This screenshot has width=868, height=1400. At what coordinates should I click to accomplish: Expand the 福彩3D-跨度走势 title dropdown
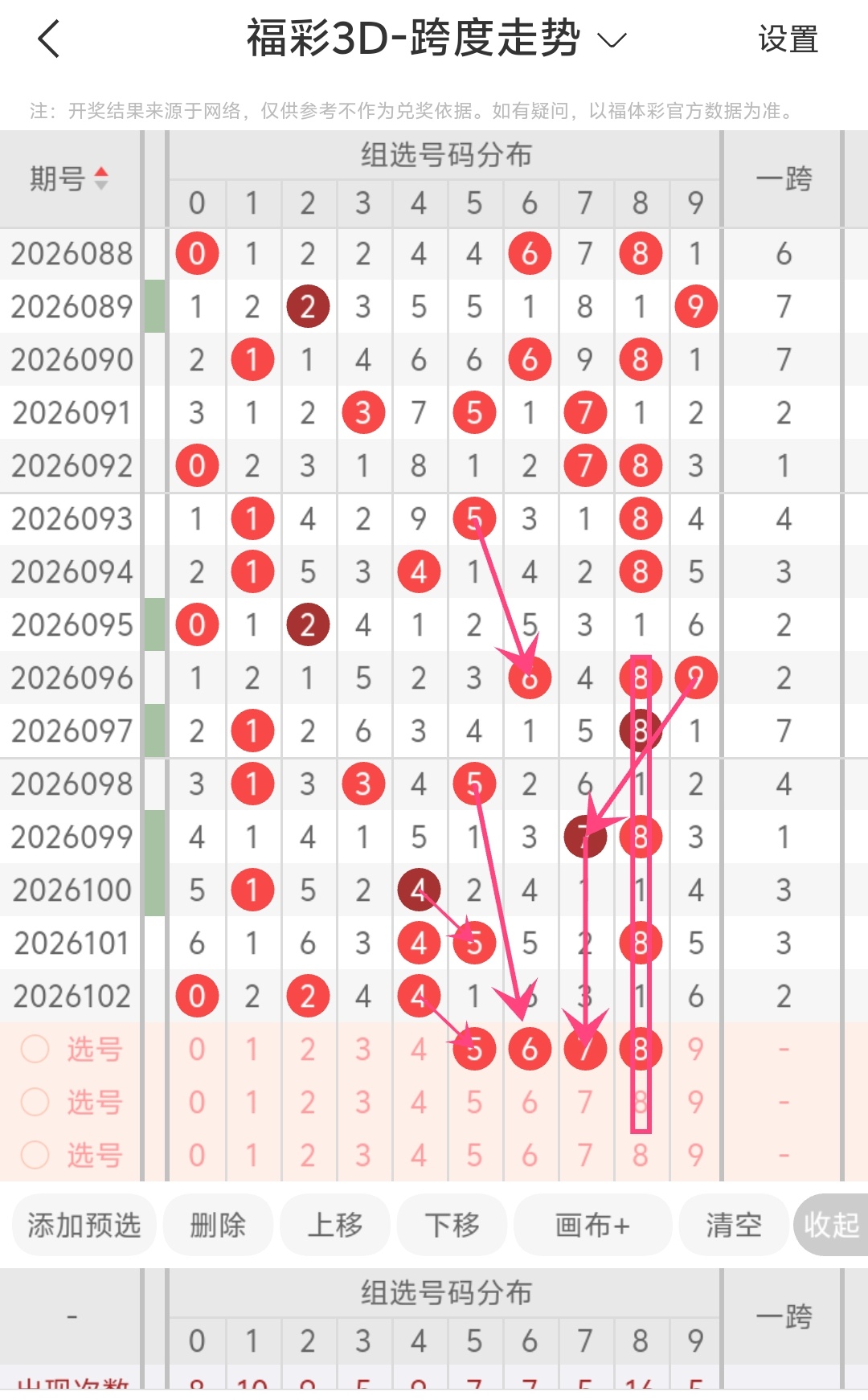pyautogui.click(x=613, y=40)
